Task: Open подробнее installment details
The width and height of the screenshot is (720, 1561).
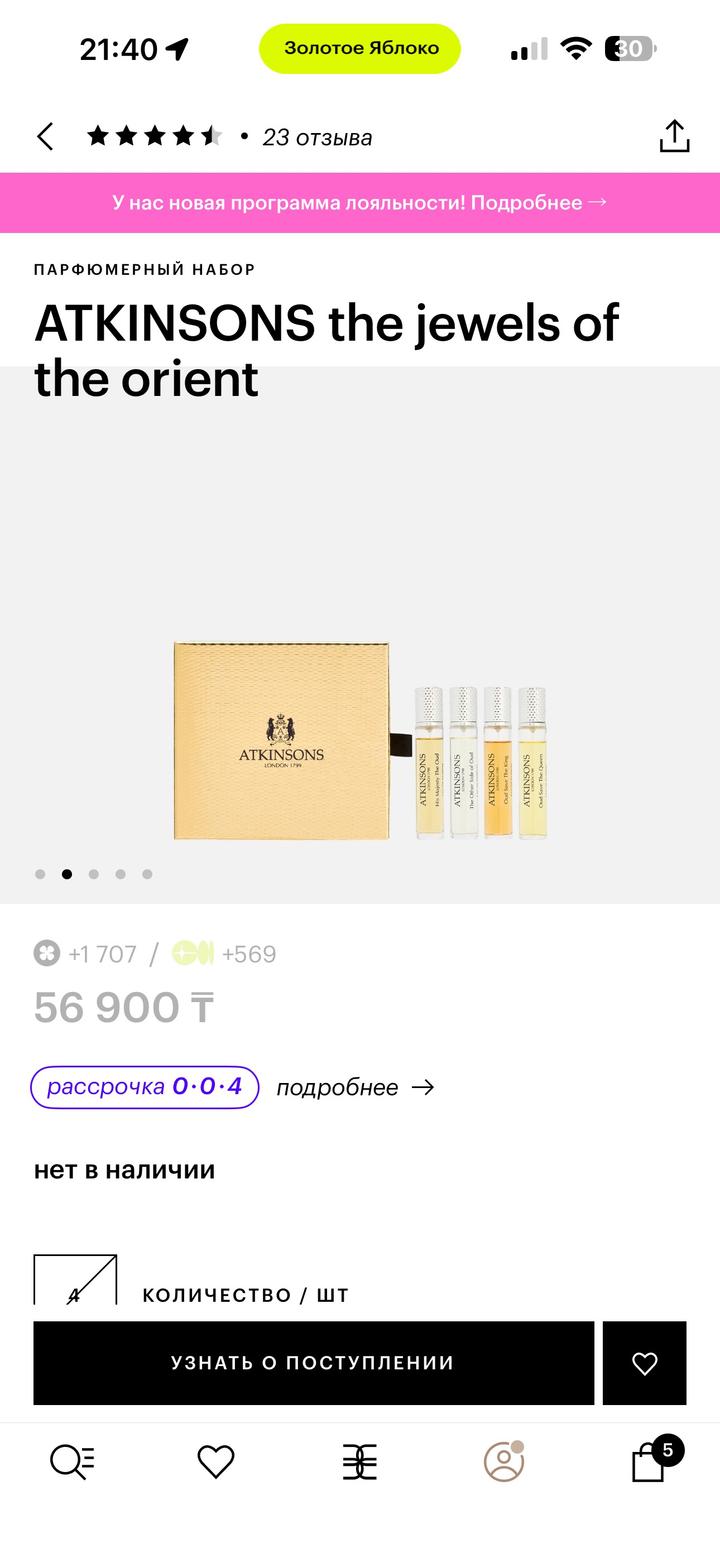Action: pyautogui.click(x=355, y=1087)
